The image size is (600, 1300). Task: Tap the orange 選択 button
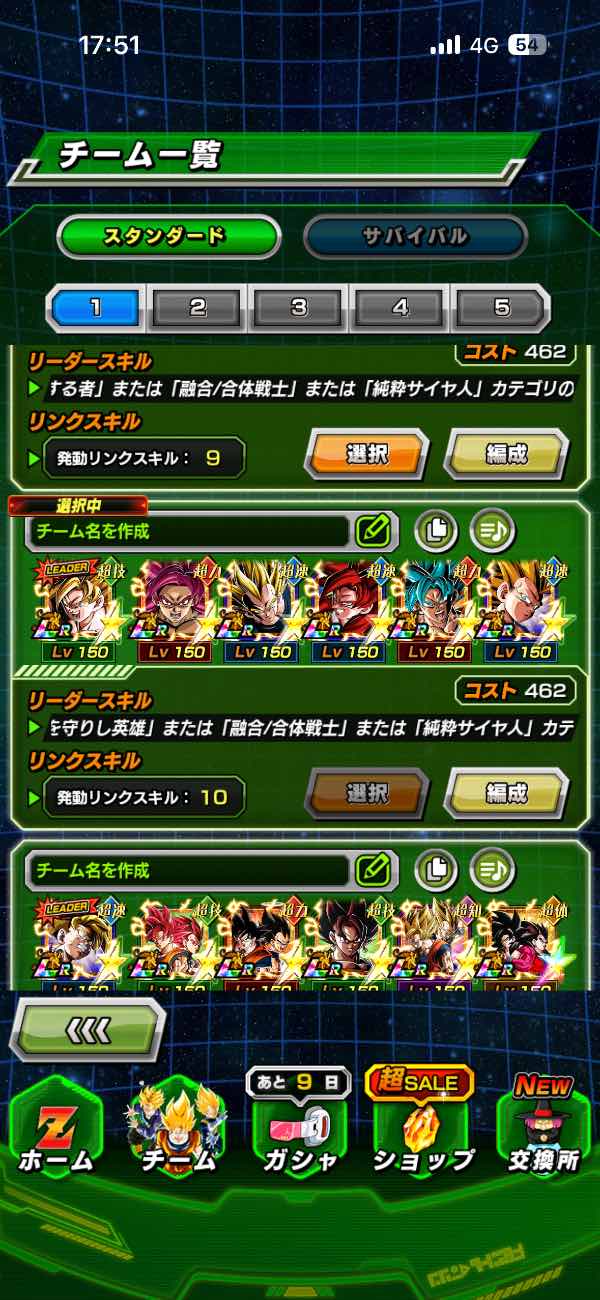point(366,454)
